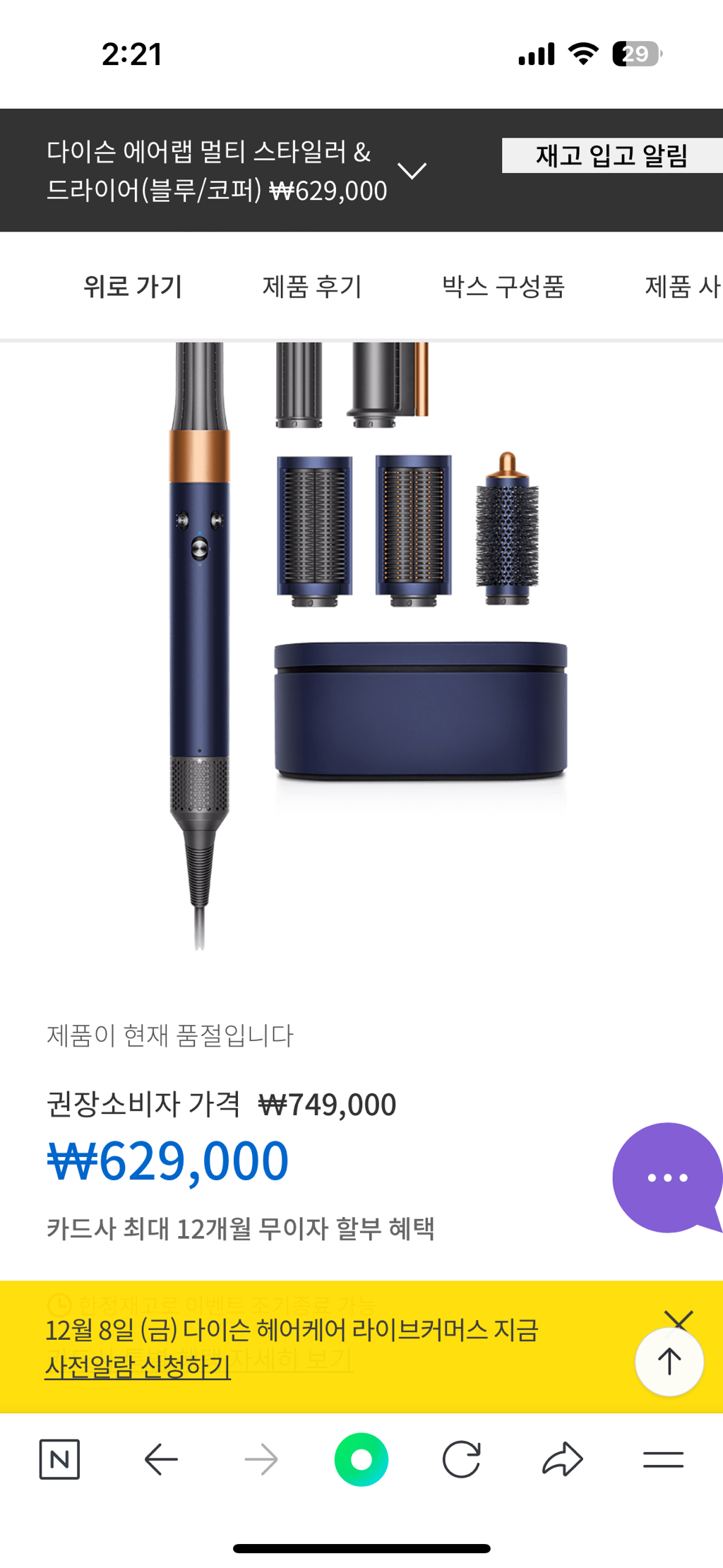Select the 박스 구성품 tab

click(x=503, y=287)
